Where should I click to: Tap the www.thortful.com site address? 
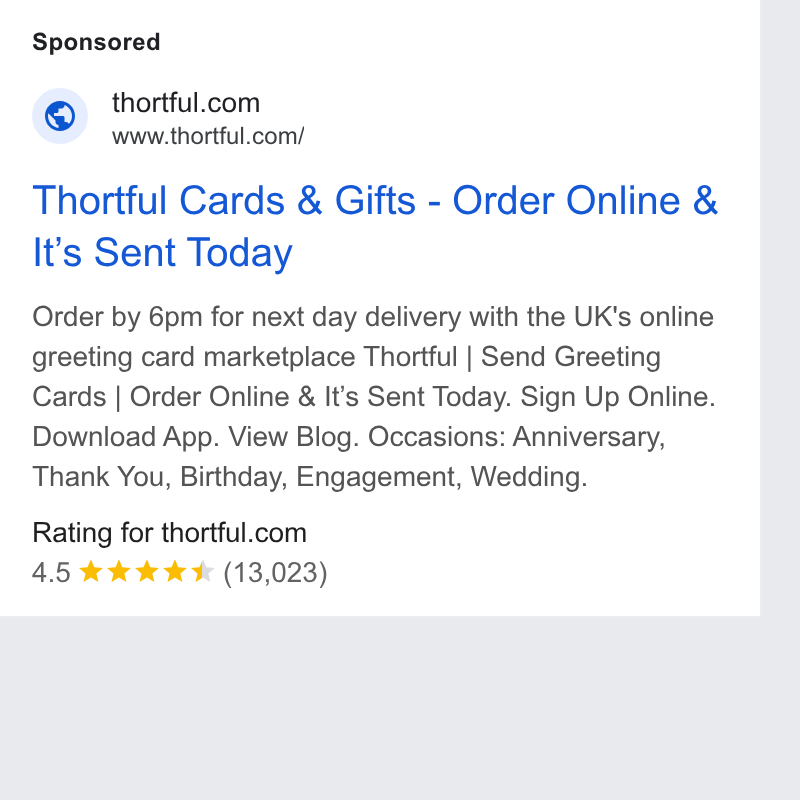[x=208, y=137]
